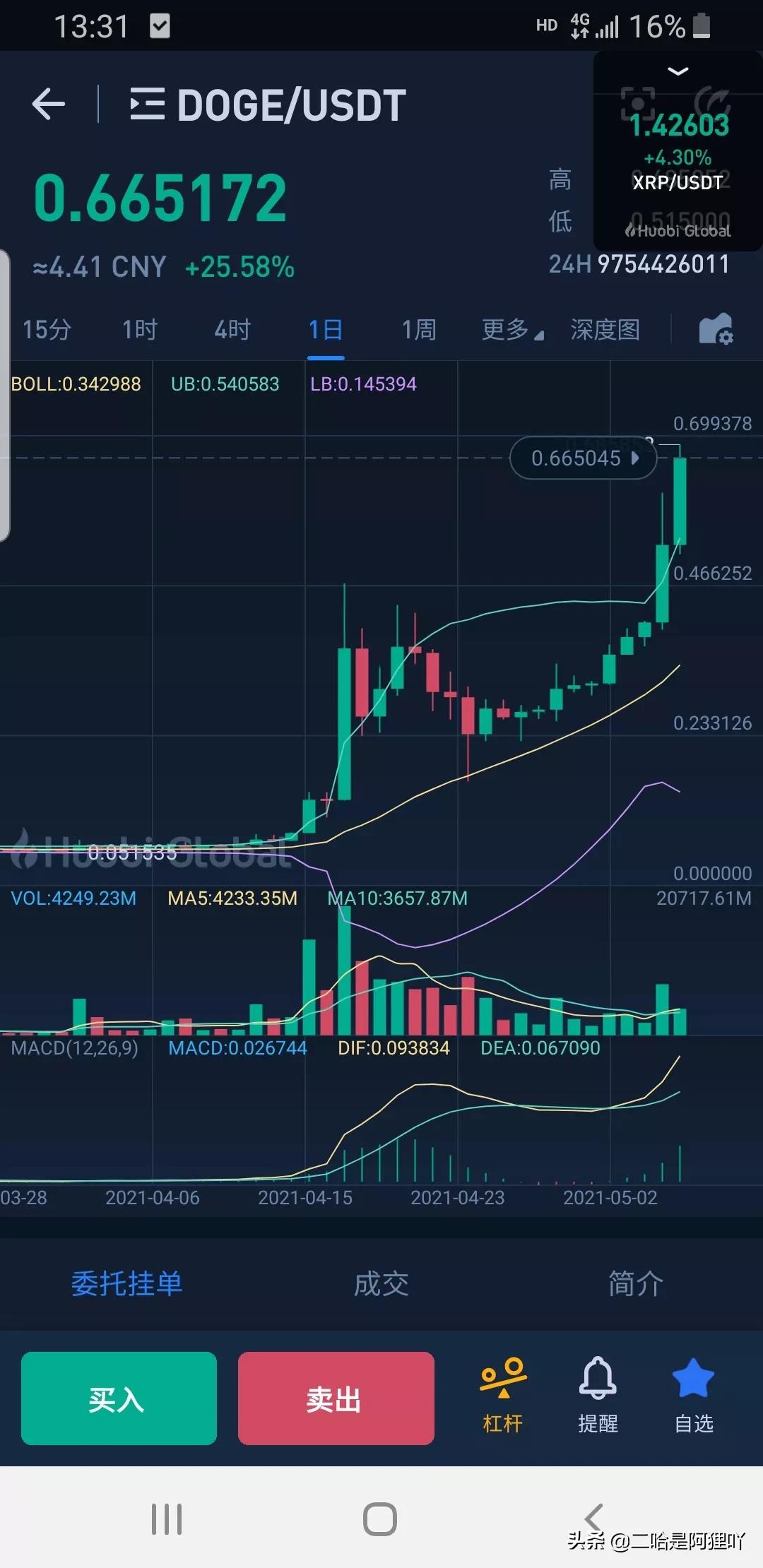This screenshot has height=1568, width=763.
Task: Tap the red 卖出 sell button
Action: pyautogui.click(x=336, y=1398)
